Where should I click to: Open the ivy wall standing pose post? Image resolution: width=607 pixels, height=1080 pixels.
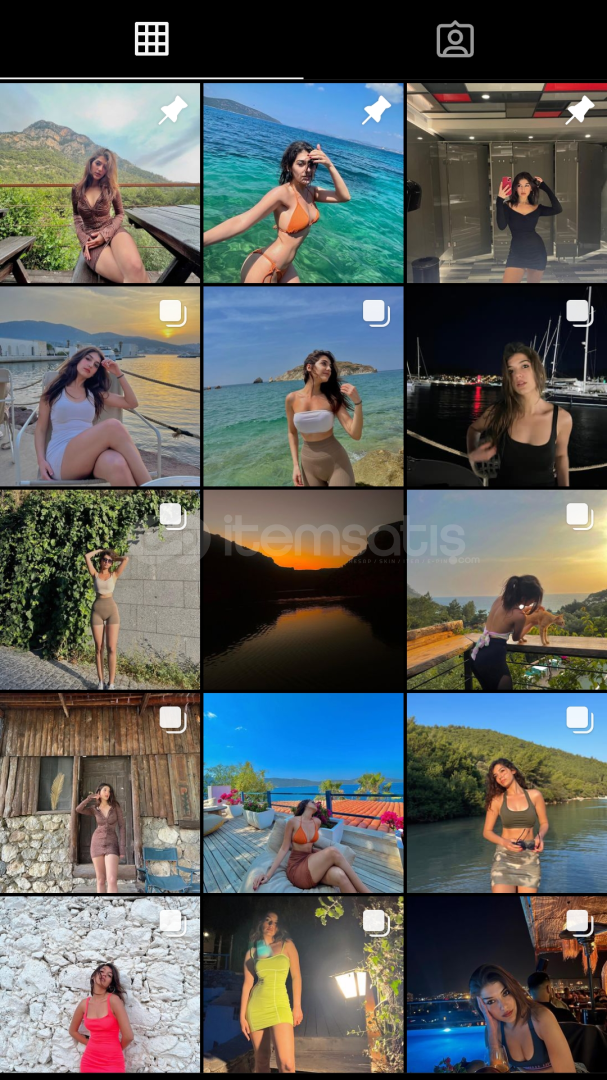click(100, 590)
